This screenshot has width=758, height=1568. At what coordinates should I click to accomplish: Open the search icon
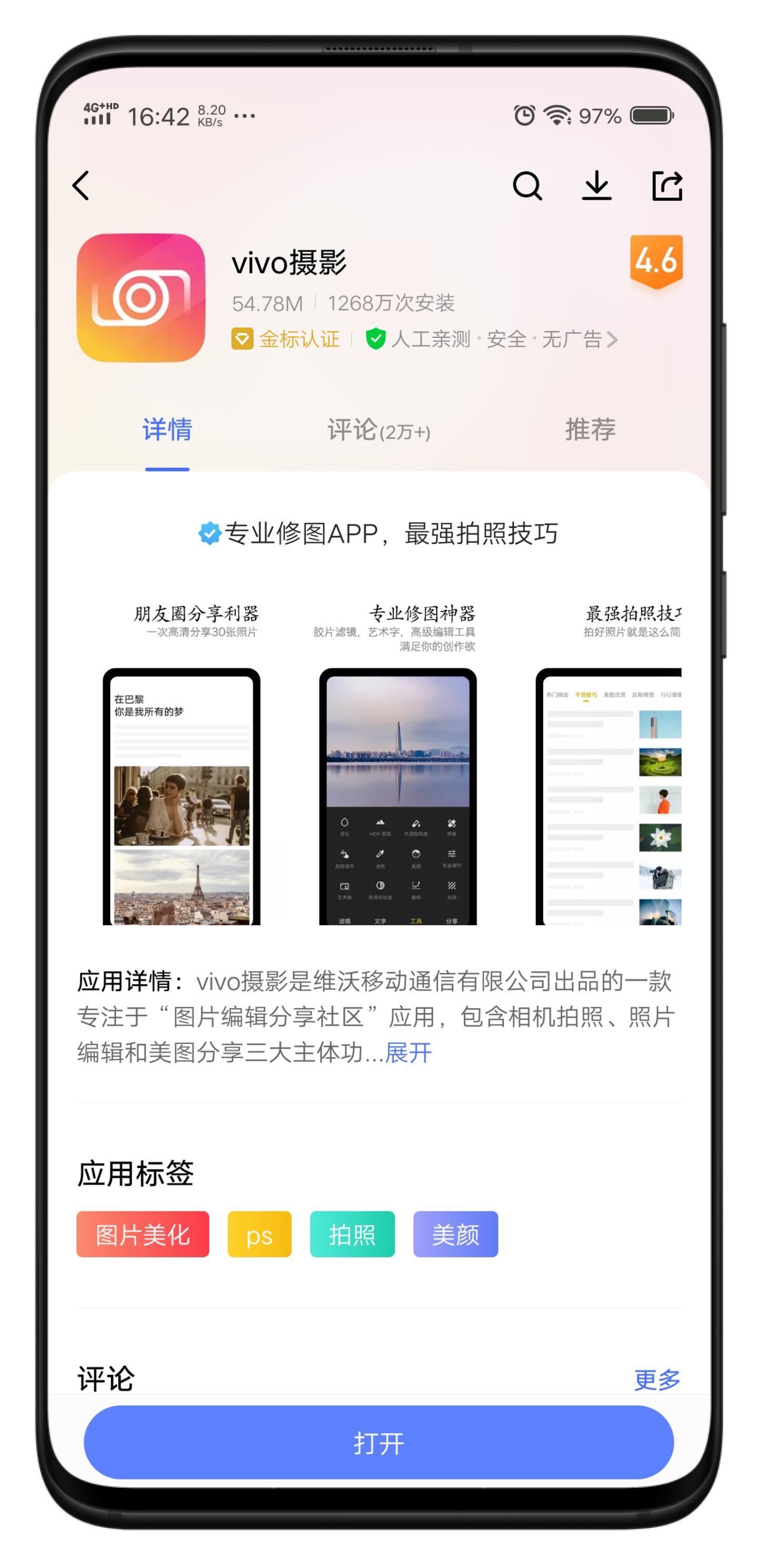click(x=527, y=186)
